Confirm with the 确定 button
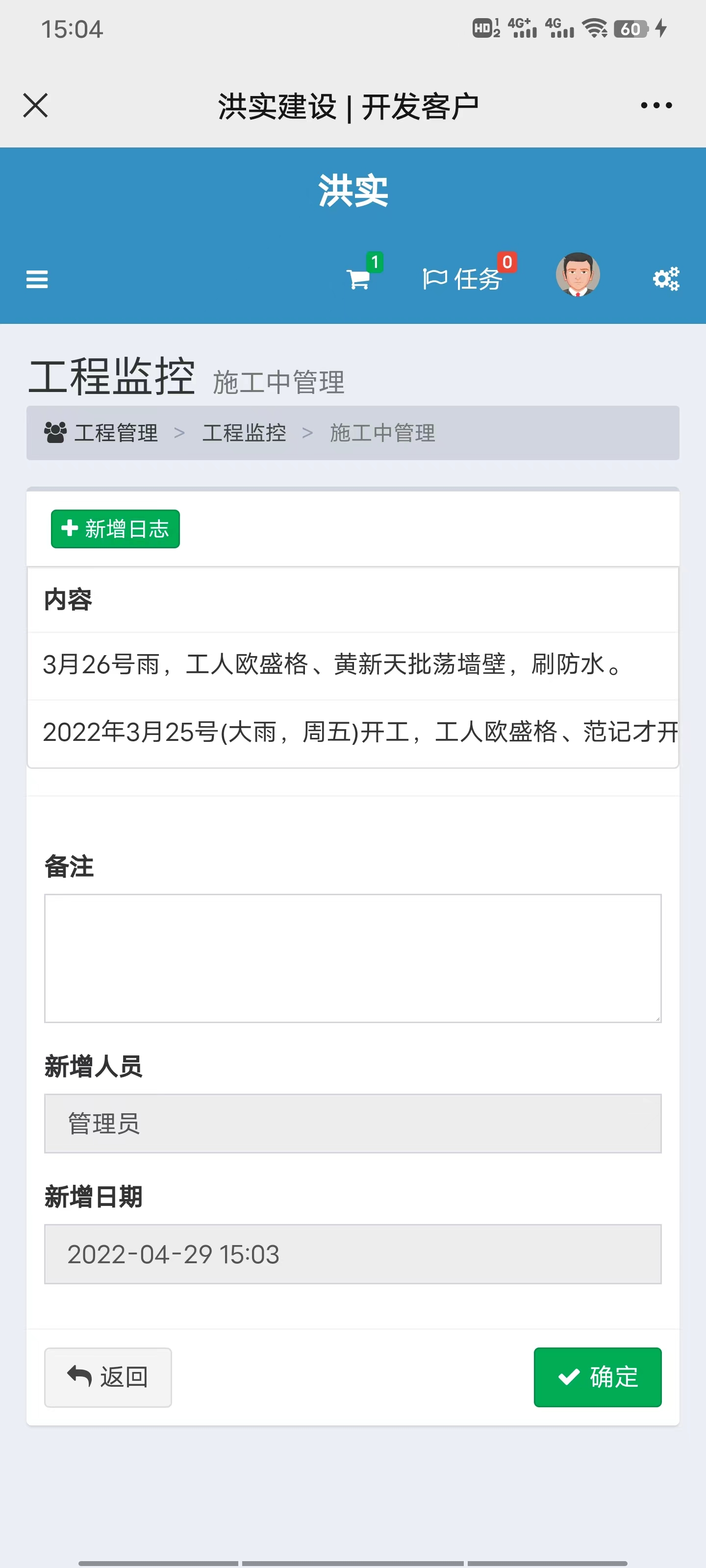Viewport: 706px width, 1568px height. pyautogui.click(x=597, y=1377)
